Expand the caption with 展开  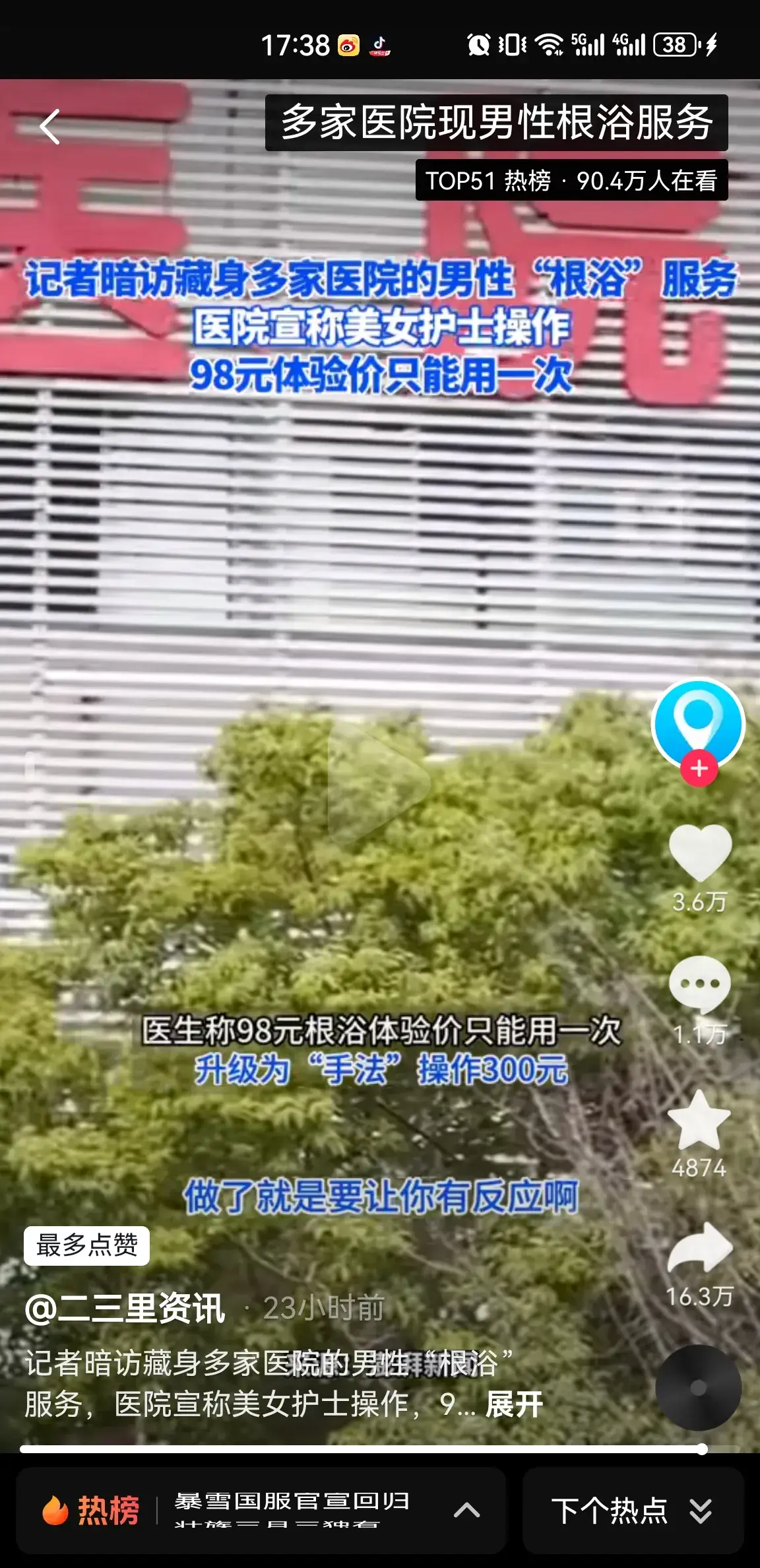pos(514,1404)
